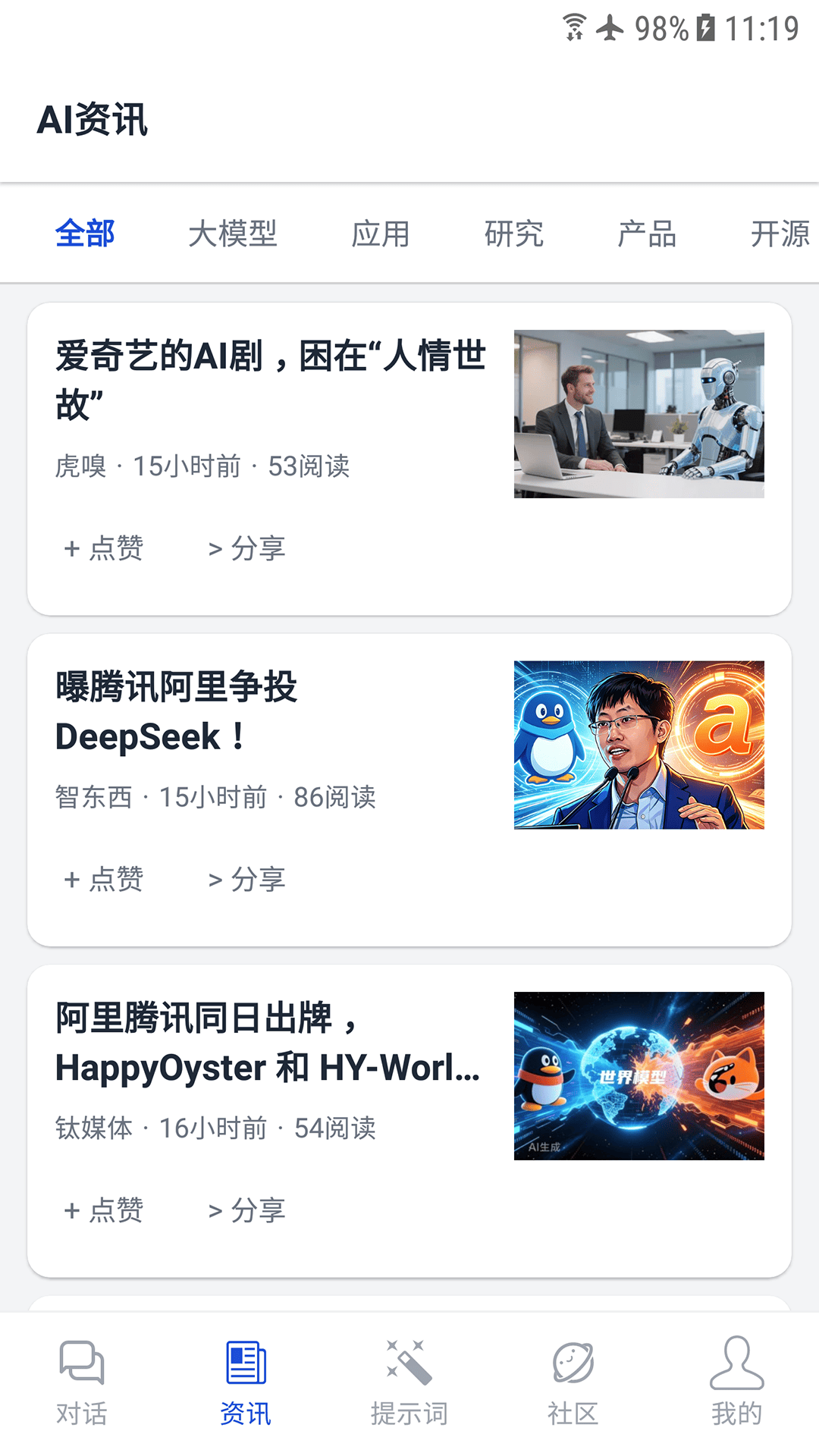This screenshot has height=1456, width=819.
Task: Like the 阿里腾讯同日出牌 article
Action: tap(102, 1210)
